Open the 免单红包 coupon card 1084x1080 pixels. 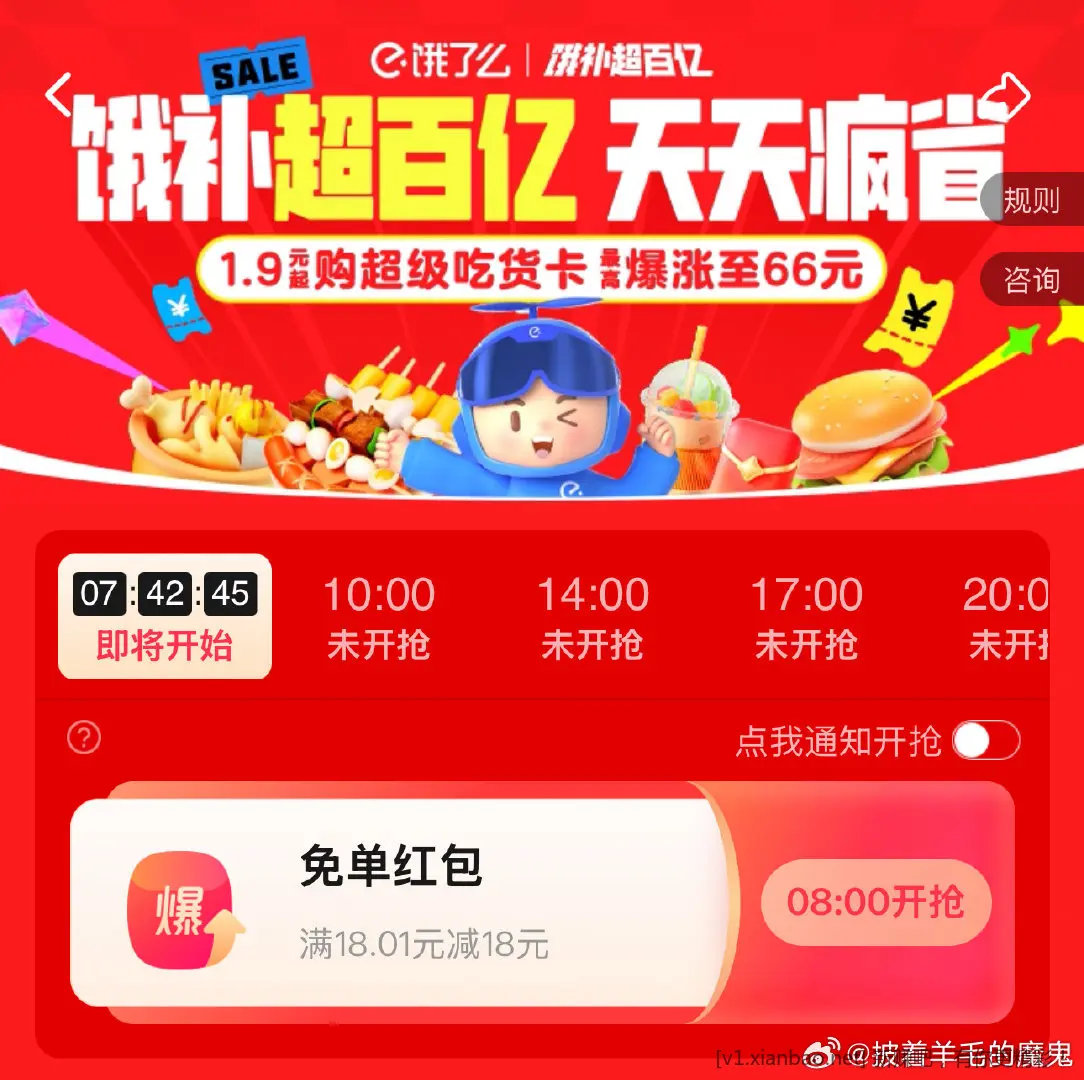[400, 902]
